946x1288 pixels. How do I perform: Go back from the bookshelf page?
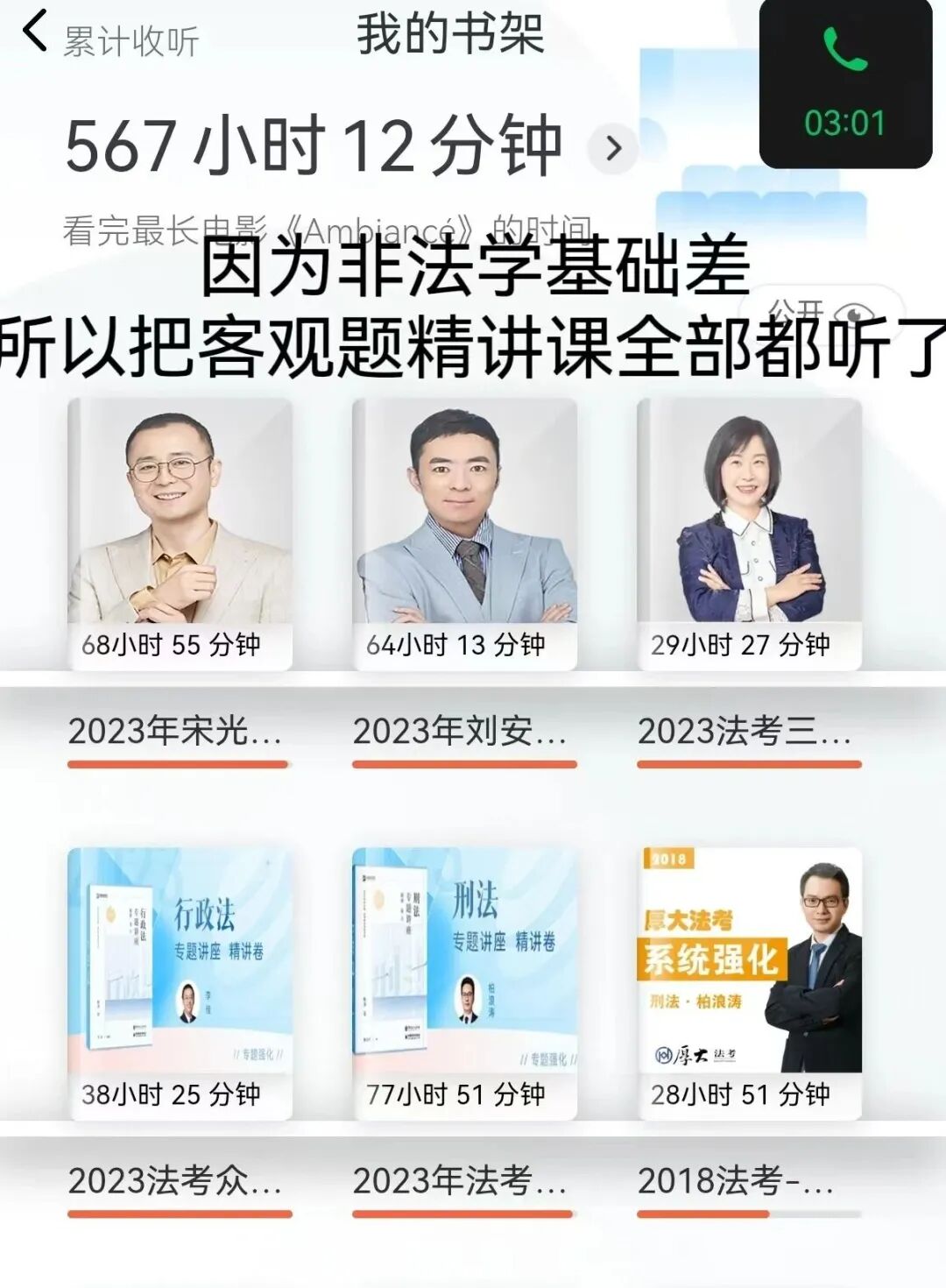point(35,33)
